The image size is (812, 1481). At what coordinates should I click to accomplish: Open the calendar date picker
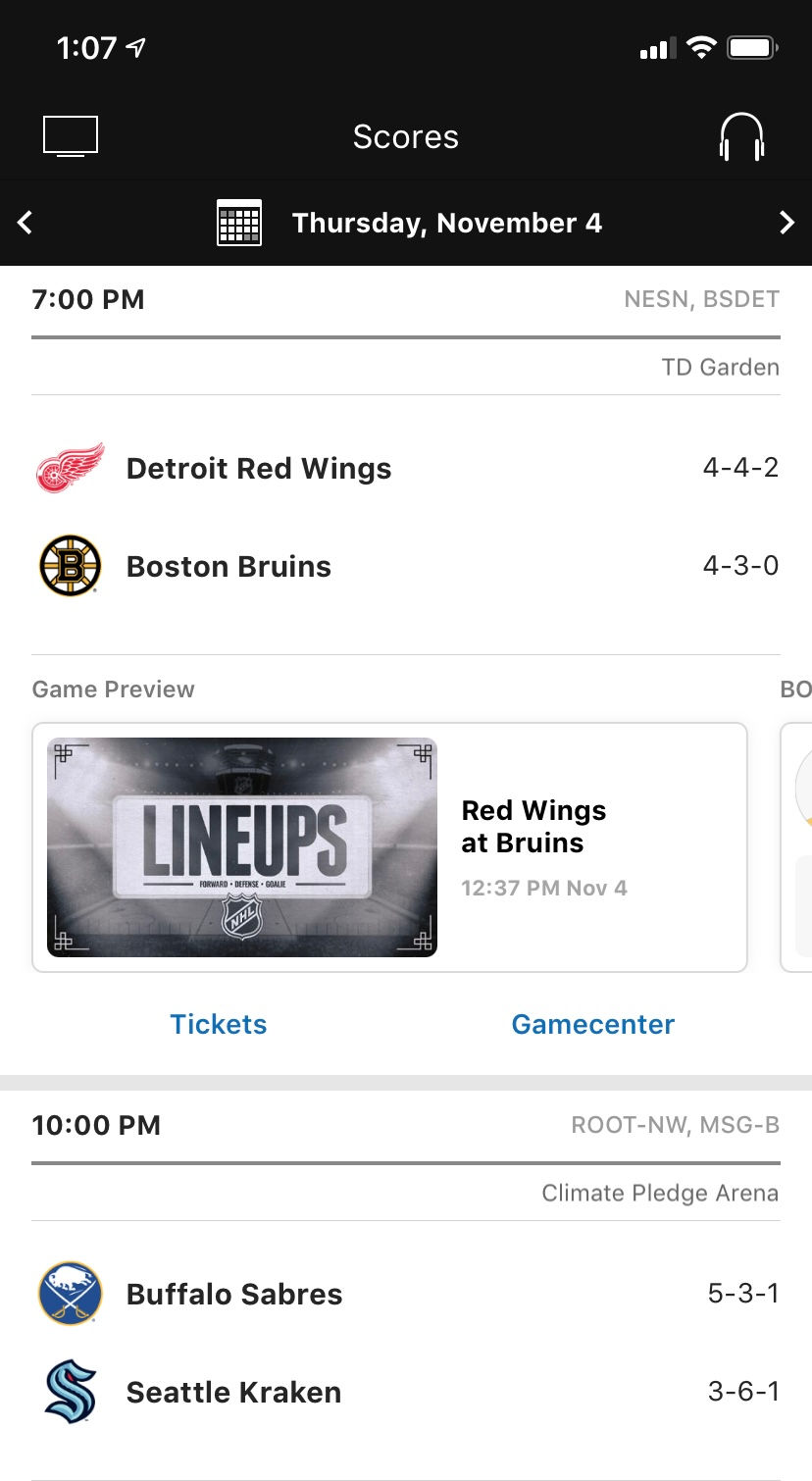(239, 223)
